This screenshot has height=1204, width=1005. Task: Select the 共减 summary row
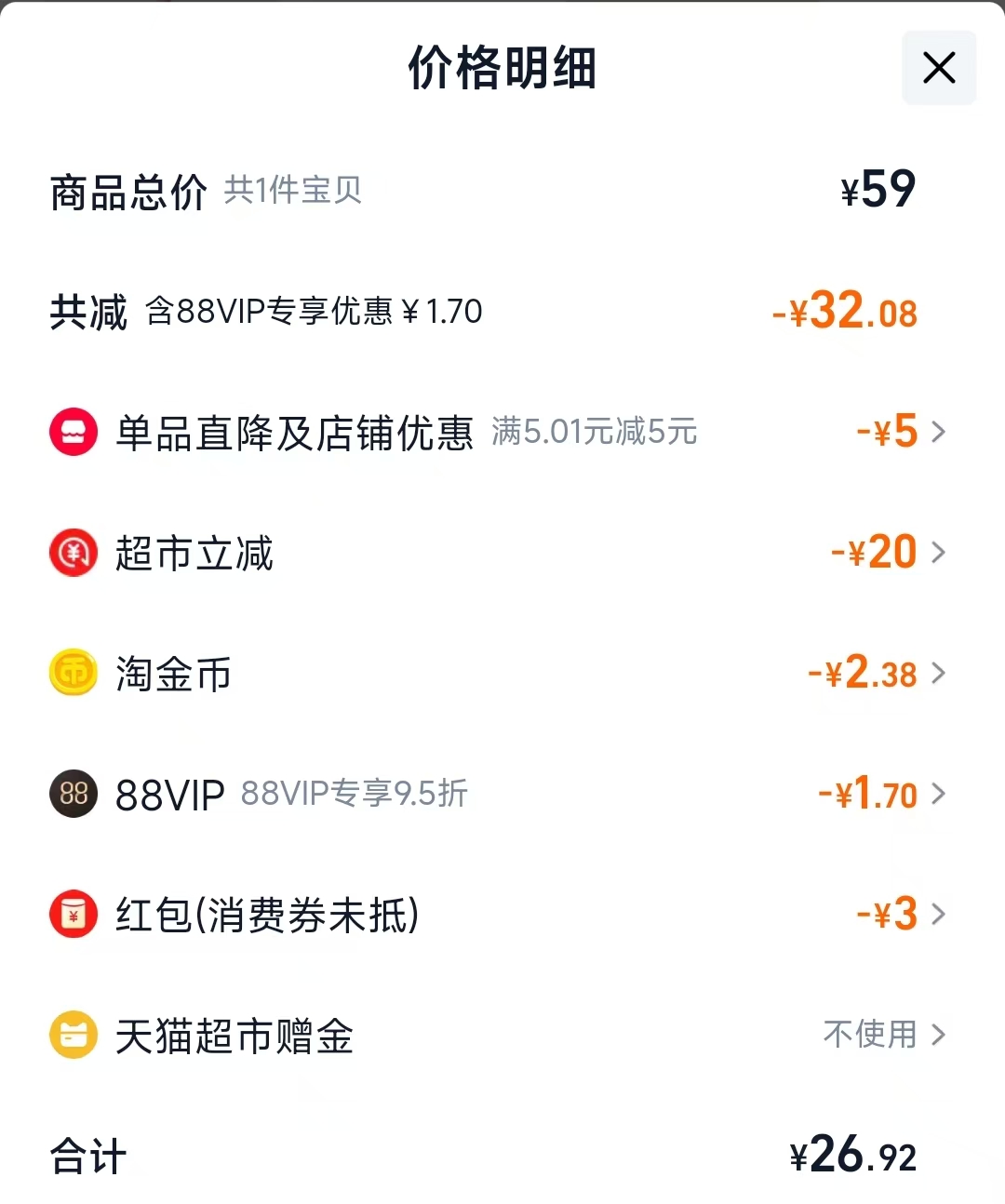87,312
